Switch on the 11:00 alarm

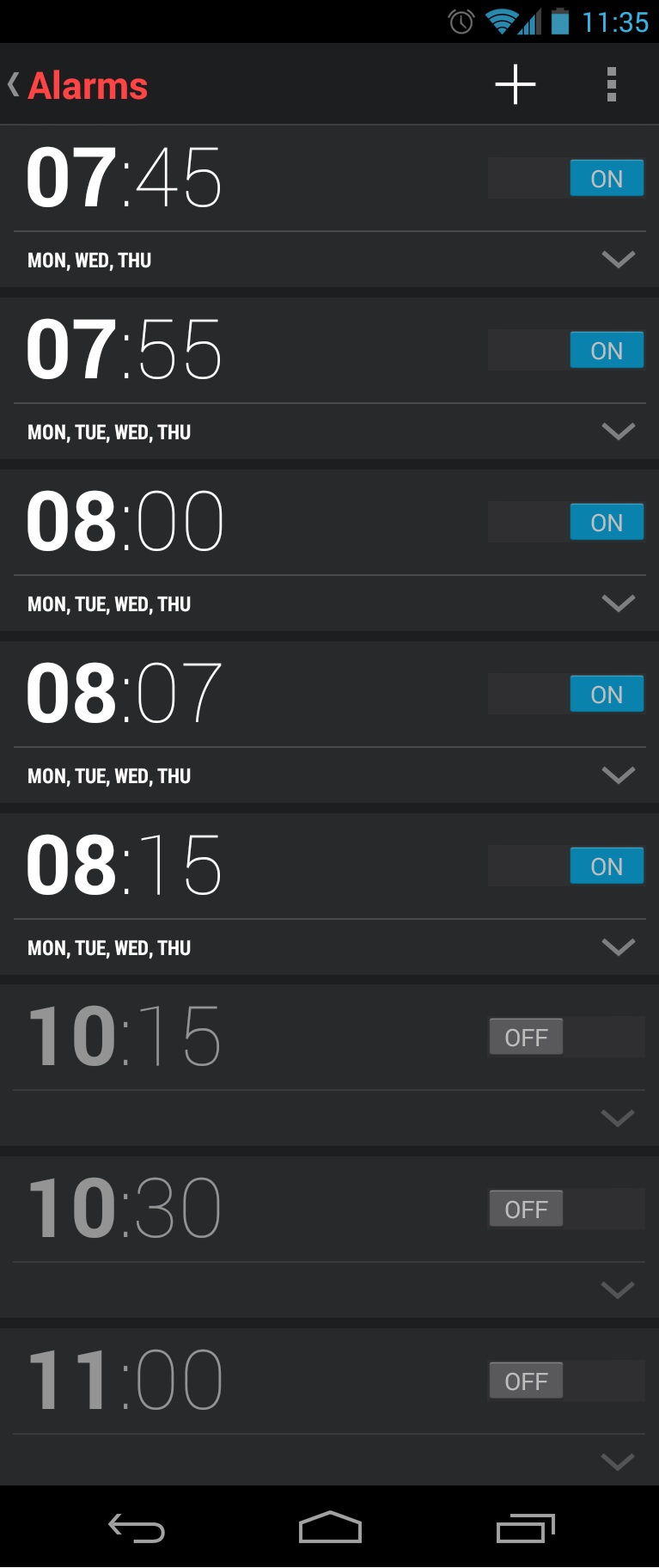(x=566, y=1381)
